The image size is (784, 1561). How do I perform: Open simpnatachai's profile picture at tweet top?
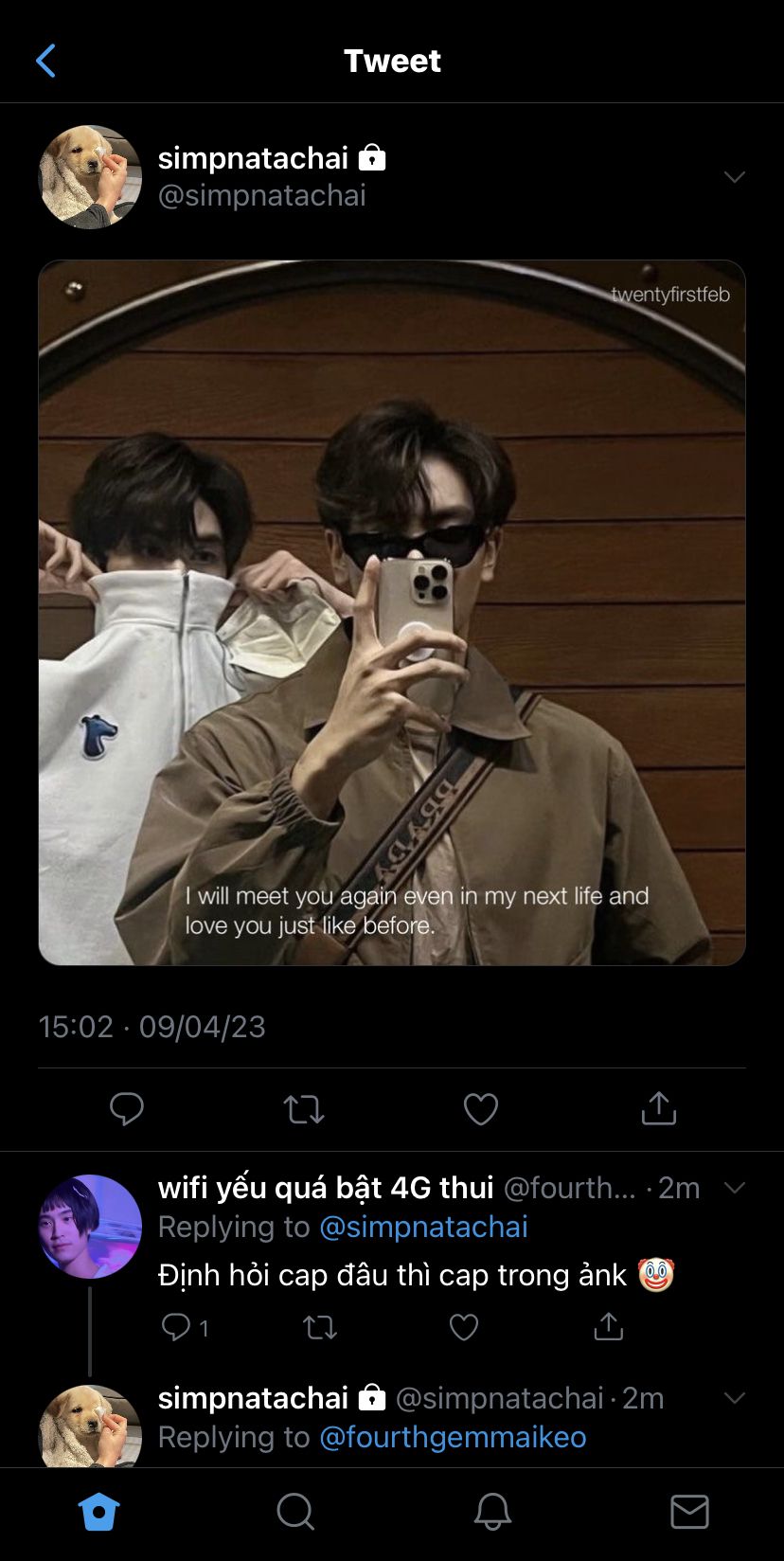click(90, 177)
